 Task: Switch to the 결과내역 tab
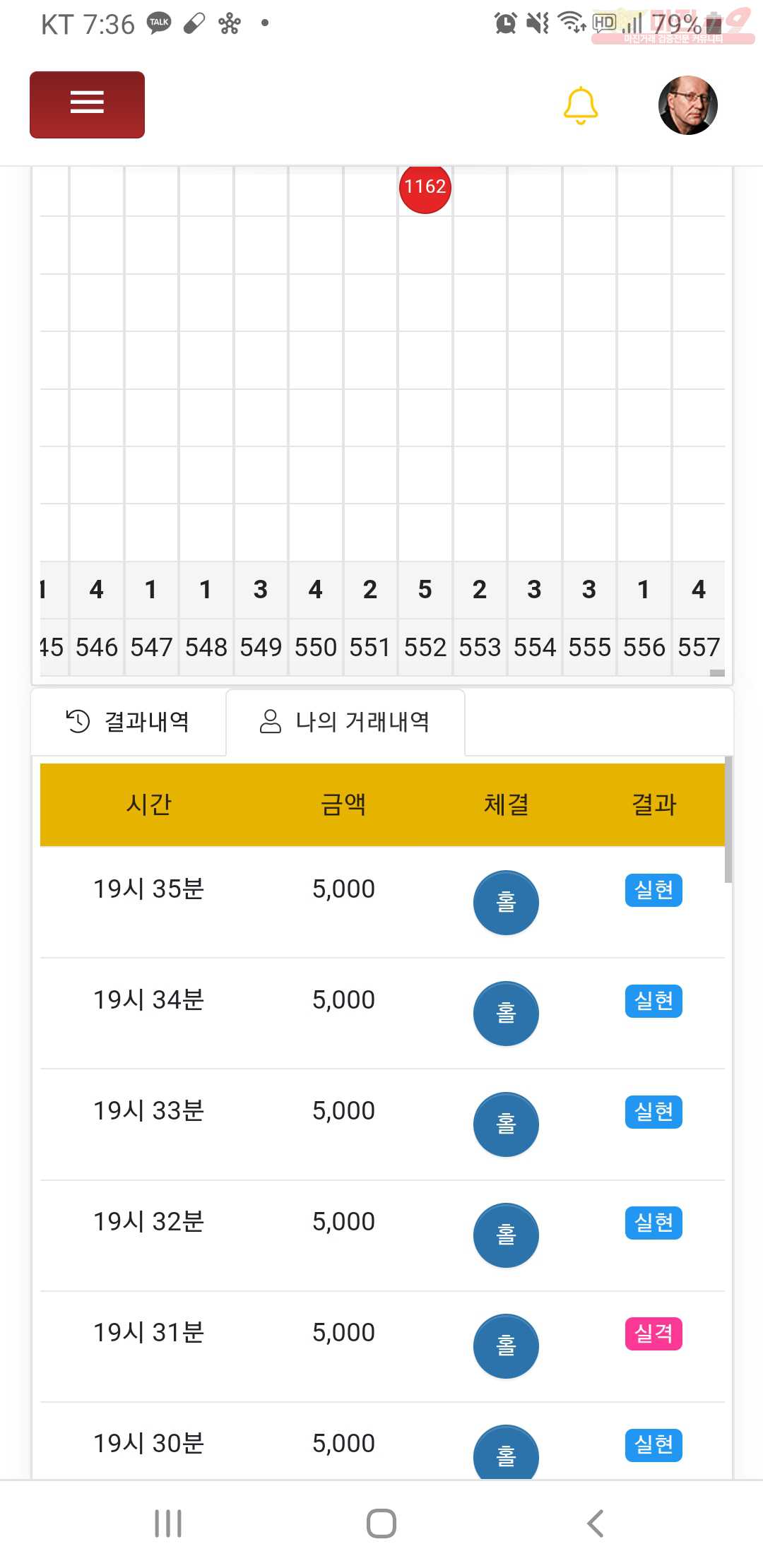(x=128, y=722)
